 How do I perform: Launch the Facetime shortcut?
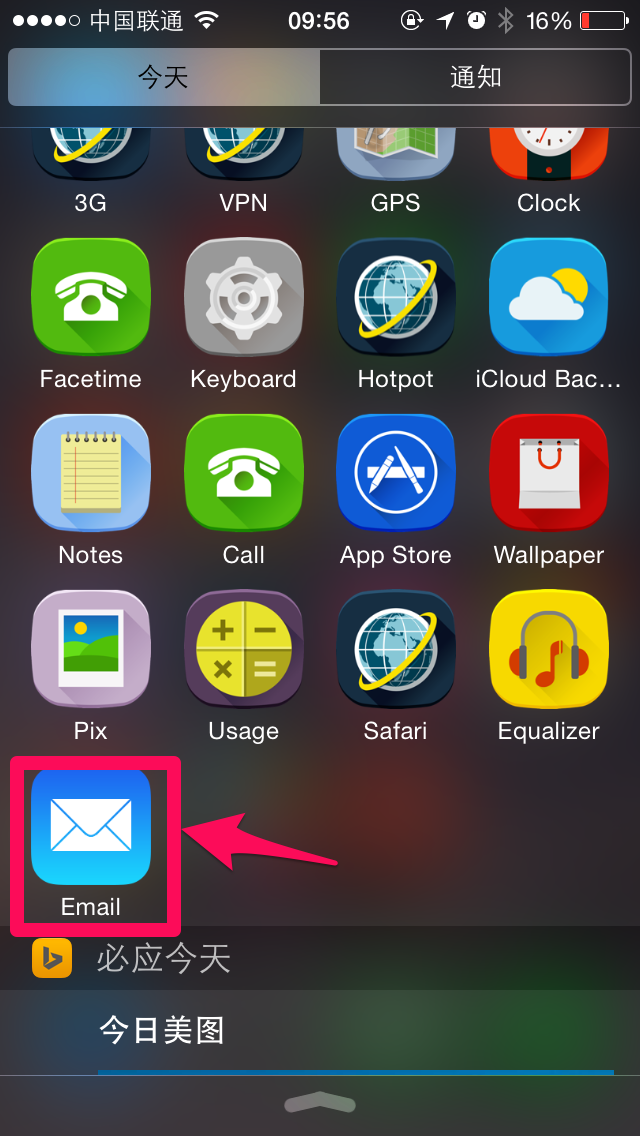[x=91, y=298]
